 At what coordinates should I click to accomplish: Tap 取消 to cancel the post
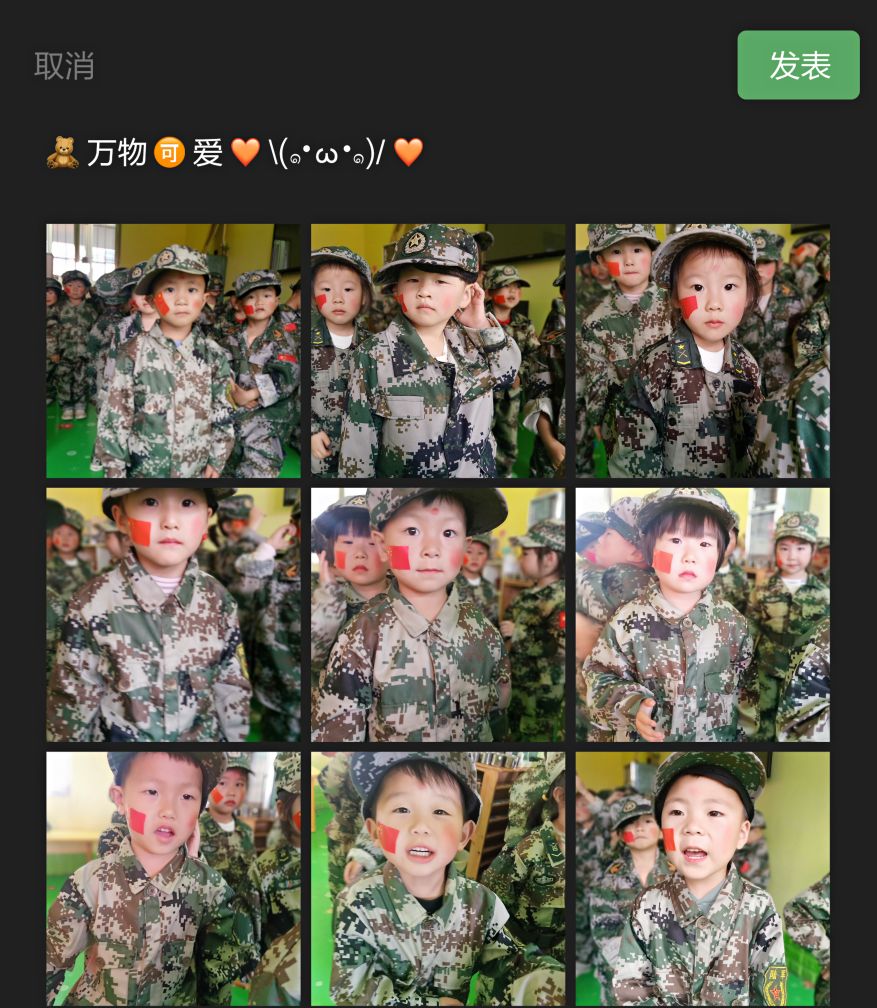point(64,66)
